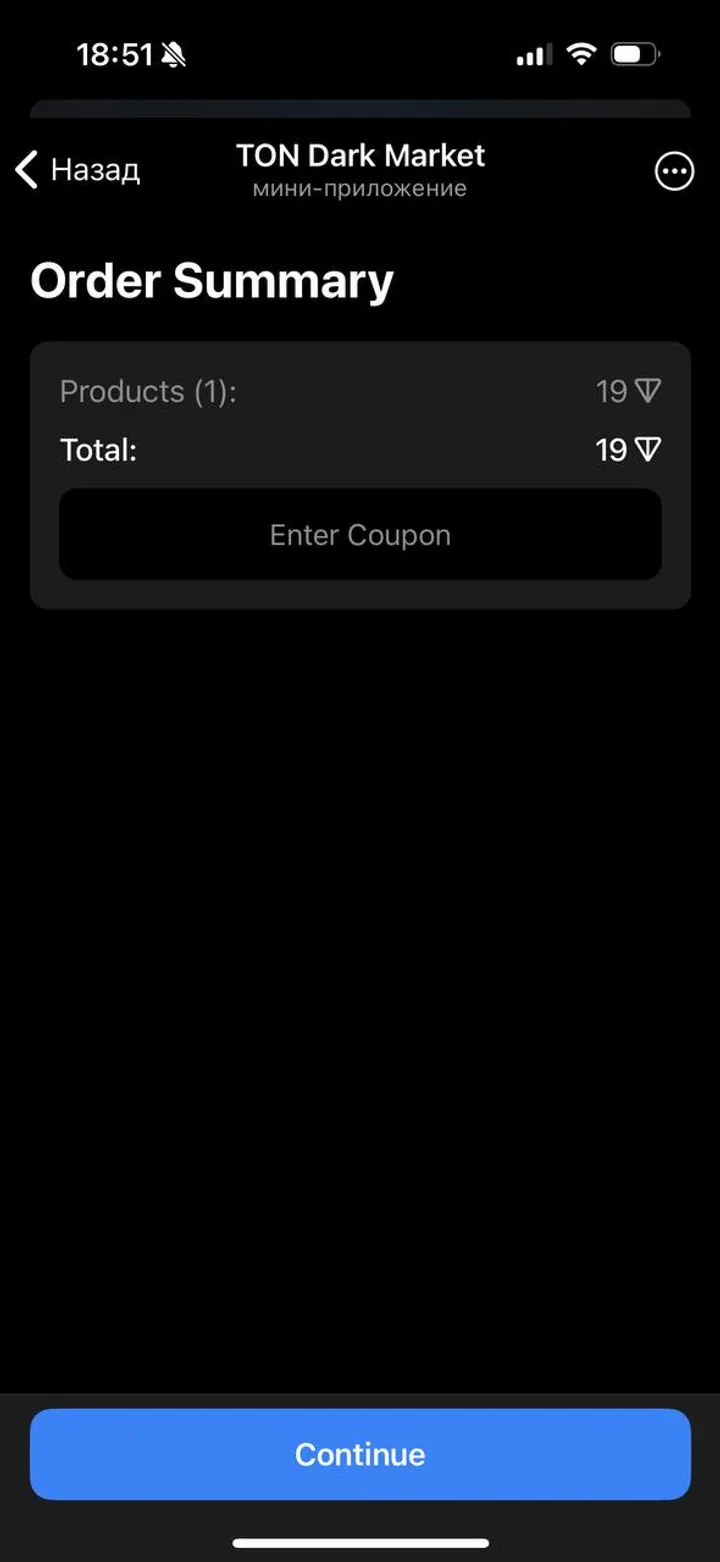Click the Products (1) row
This screenshot has width=720, height=1562.
pos(148,392)
